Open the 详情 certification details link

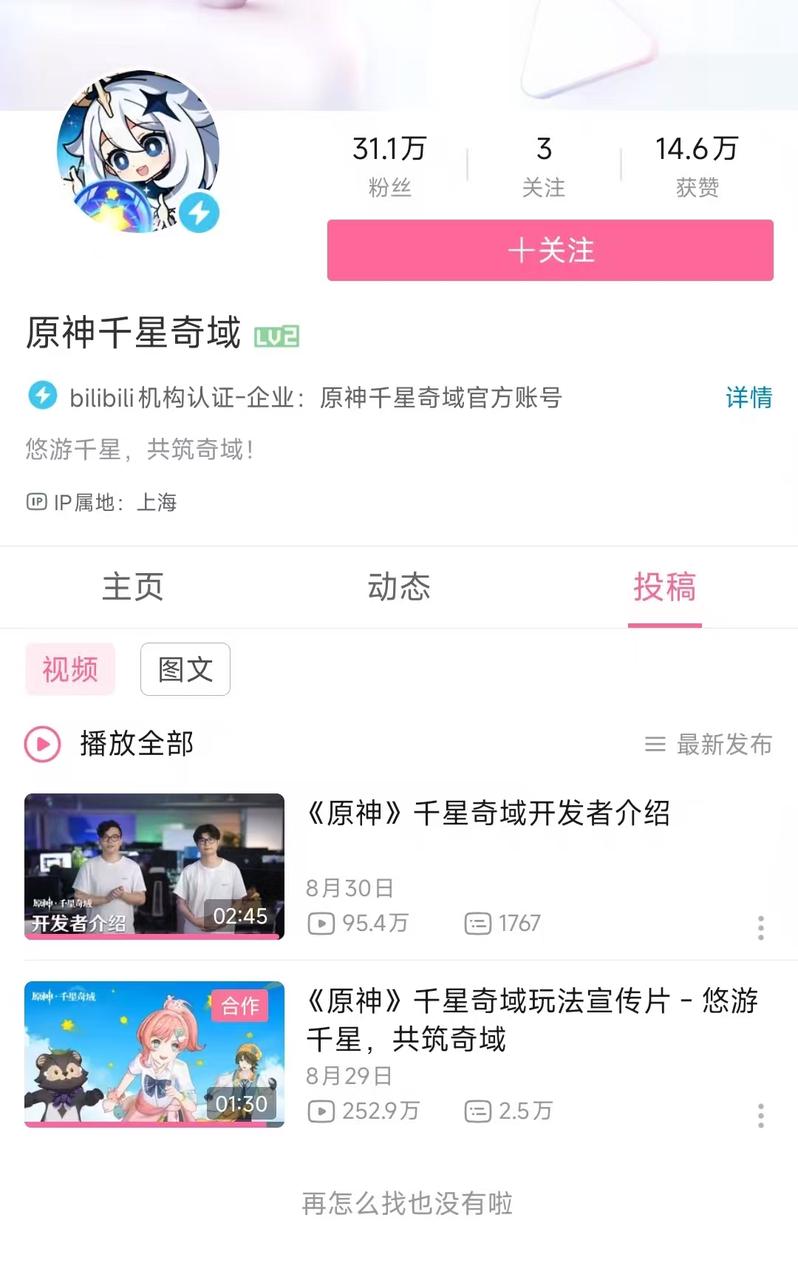(748, 397)
